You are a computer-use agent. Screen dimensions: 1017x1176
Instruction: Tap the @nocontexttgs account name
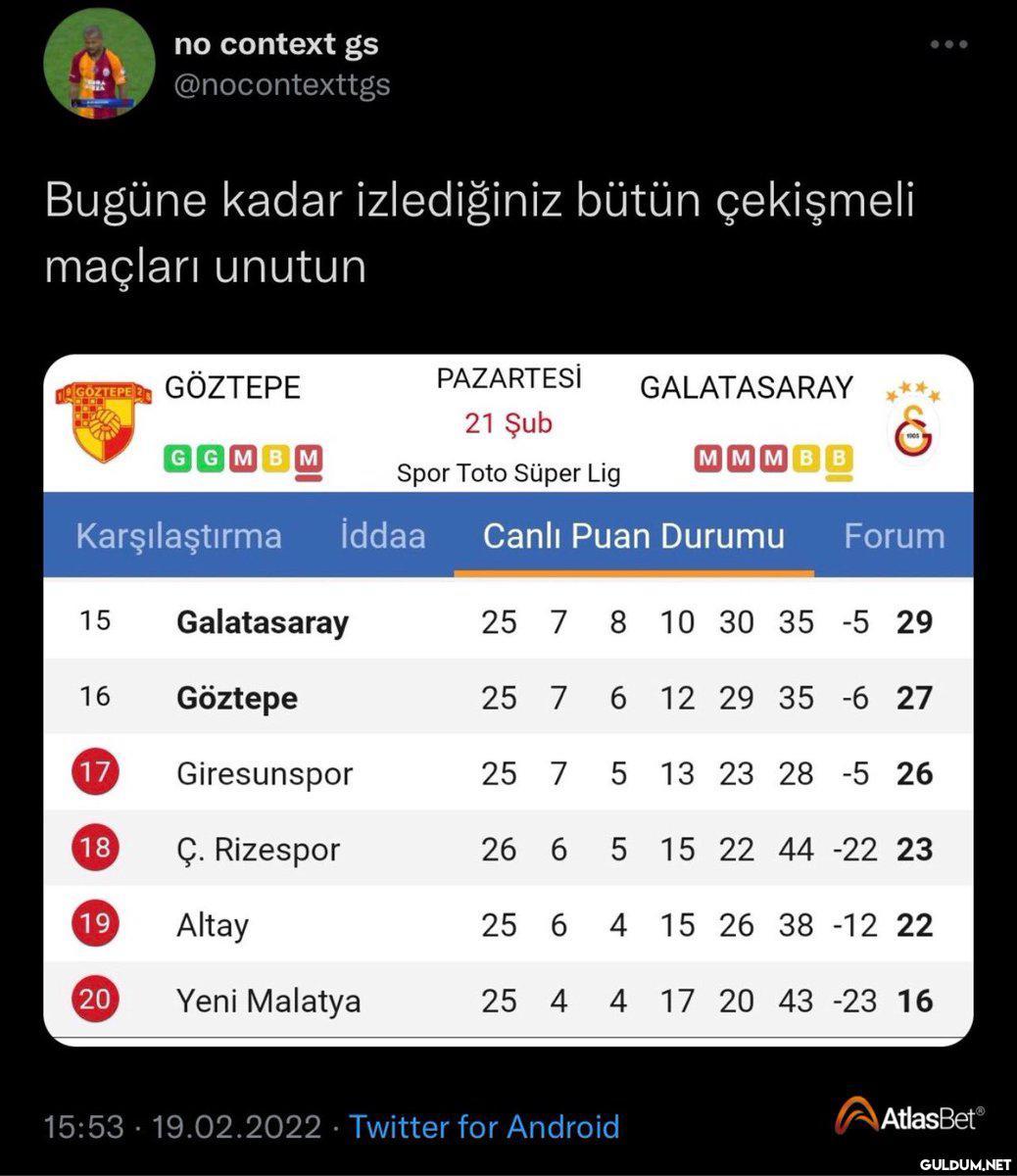[281, 85]
